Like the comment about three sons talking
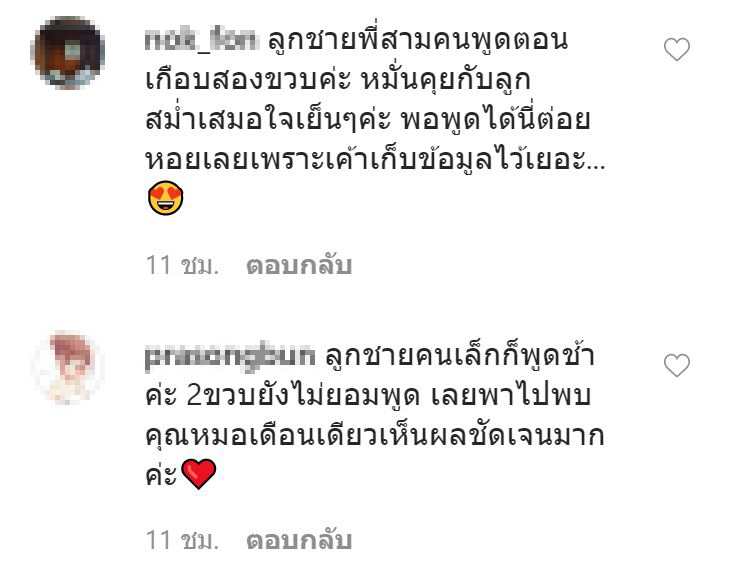730x577 pixels. click(x=678, y=49)
